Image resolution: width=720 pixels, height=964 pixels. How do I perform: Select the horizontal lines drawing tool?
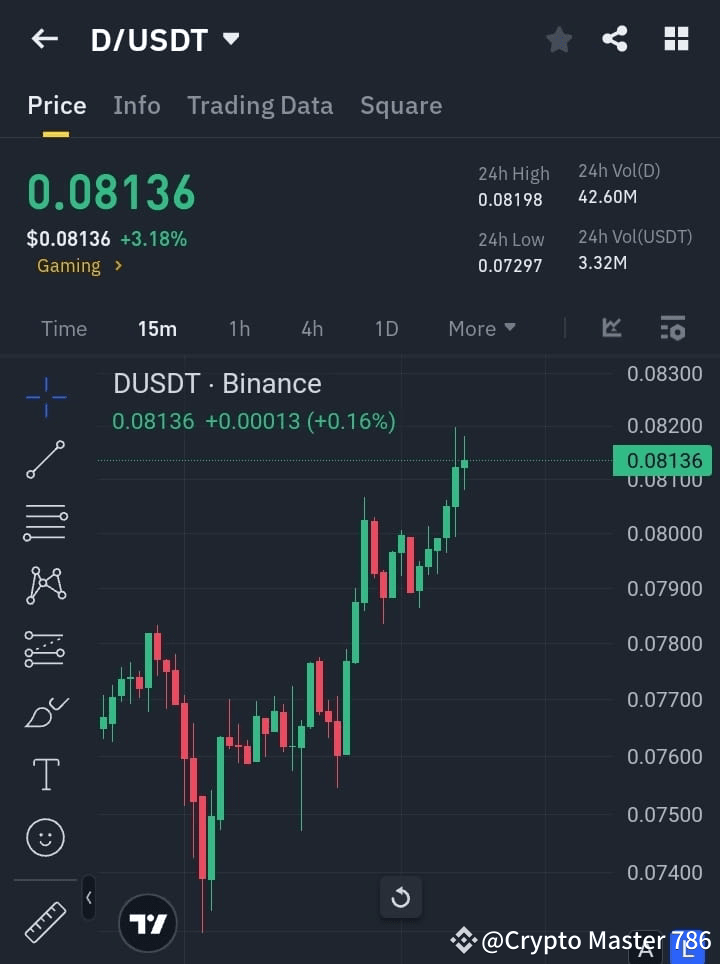[45, 523]
